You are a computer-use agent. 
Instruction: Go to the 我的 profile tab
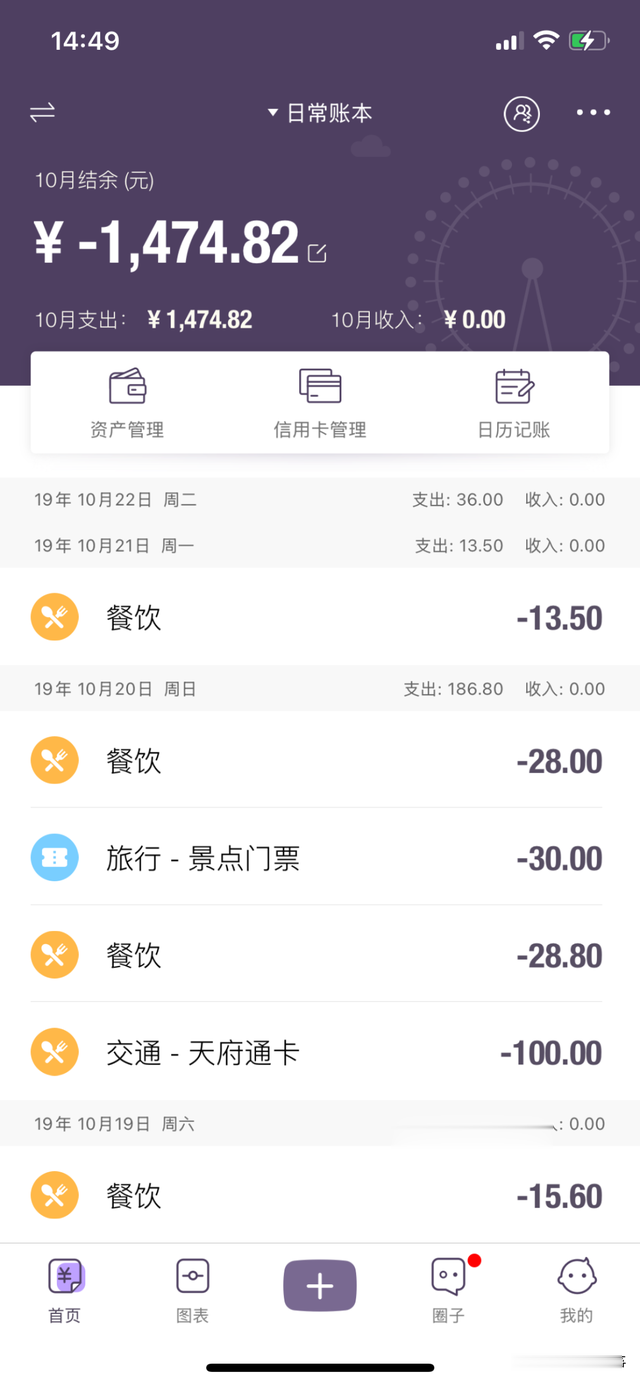coord(576,1290)
